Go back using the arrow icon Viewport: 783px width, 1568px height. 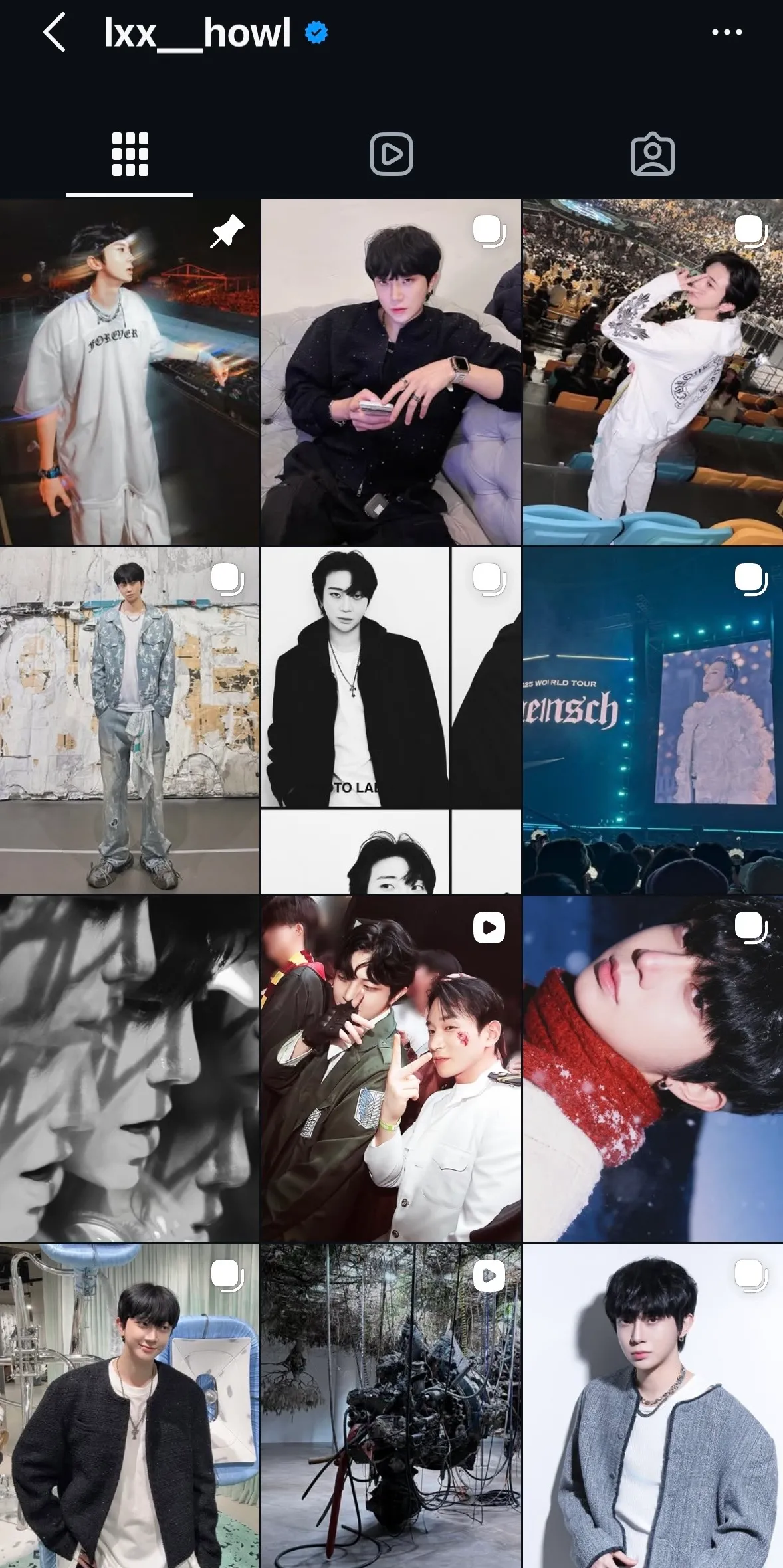(x=55, y=32)
